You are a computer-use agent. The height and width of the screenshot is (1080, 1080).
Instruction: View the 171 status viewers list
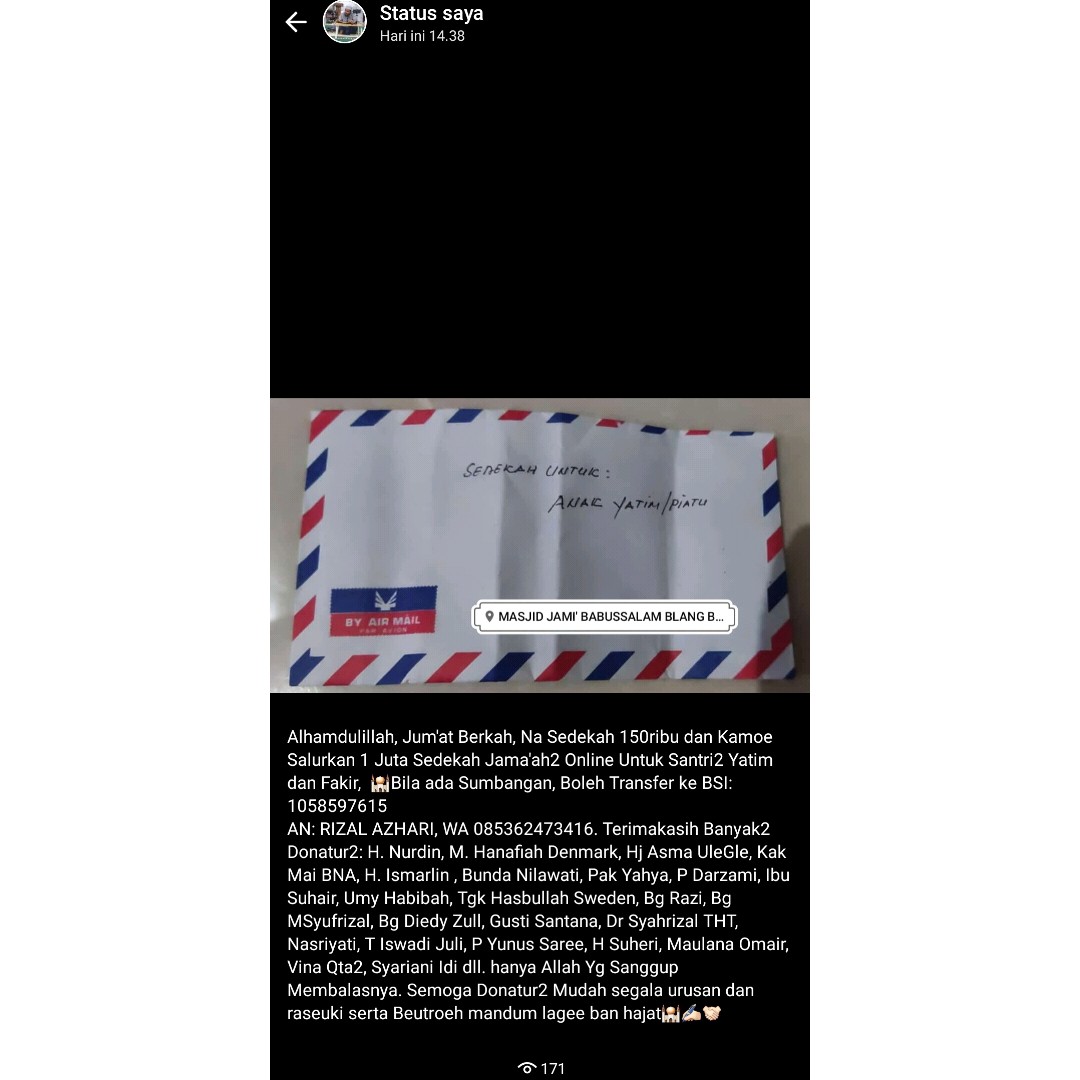[x=541, y=1068]
